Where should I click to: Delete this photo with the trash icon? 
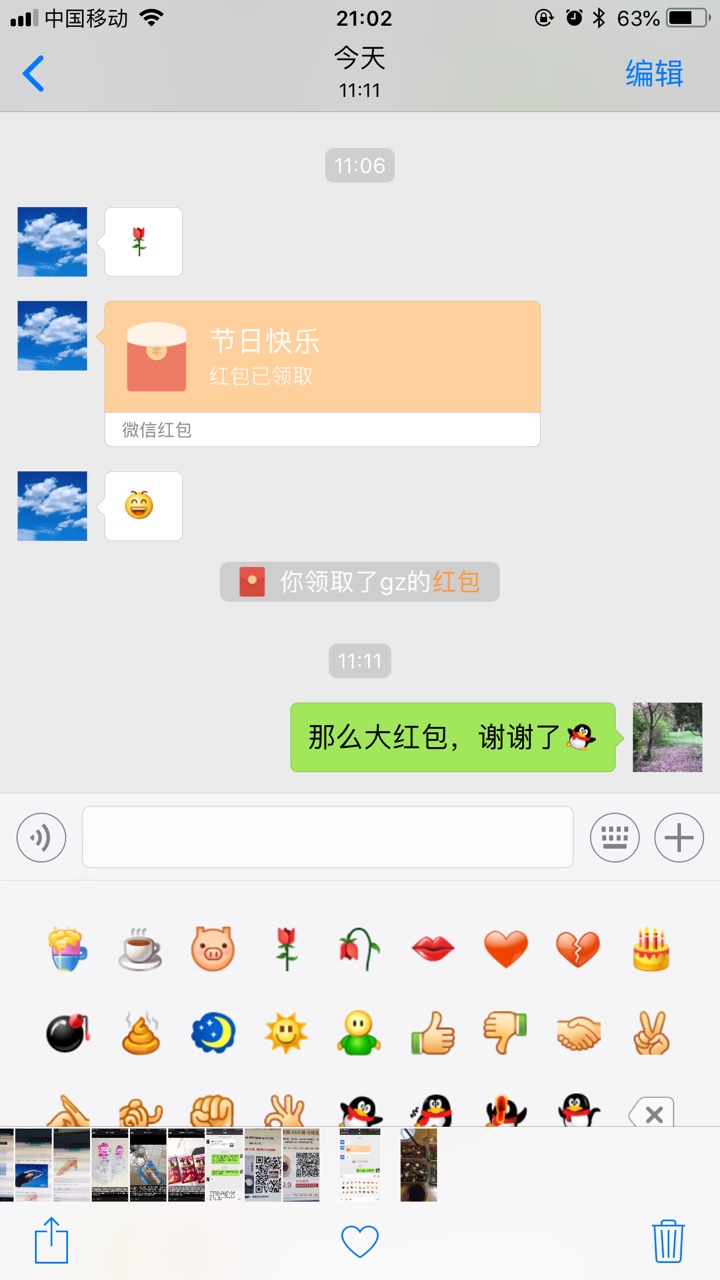(668, 1241)
